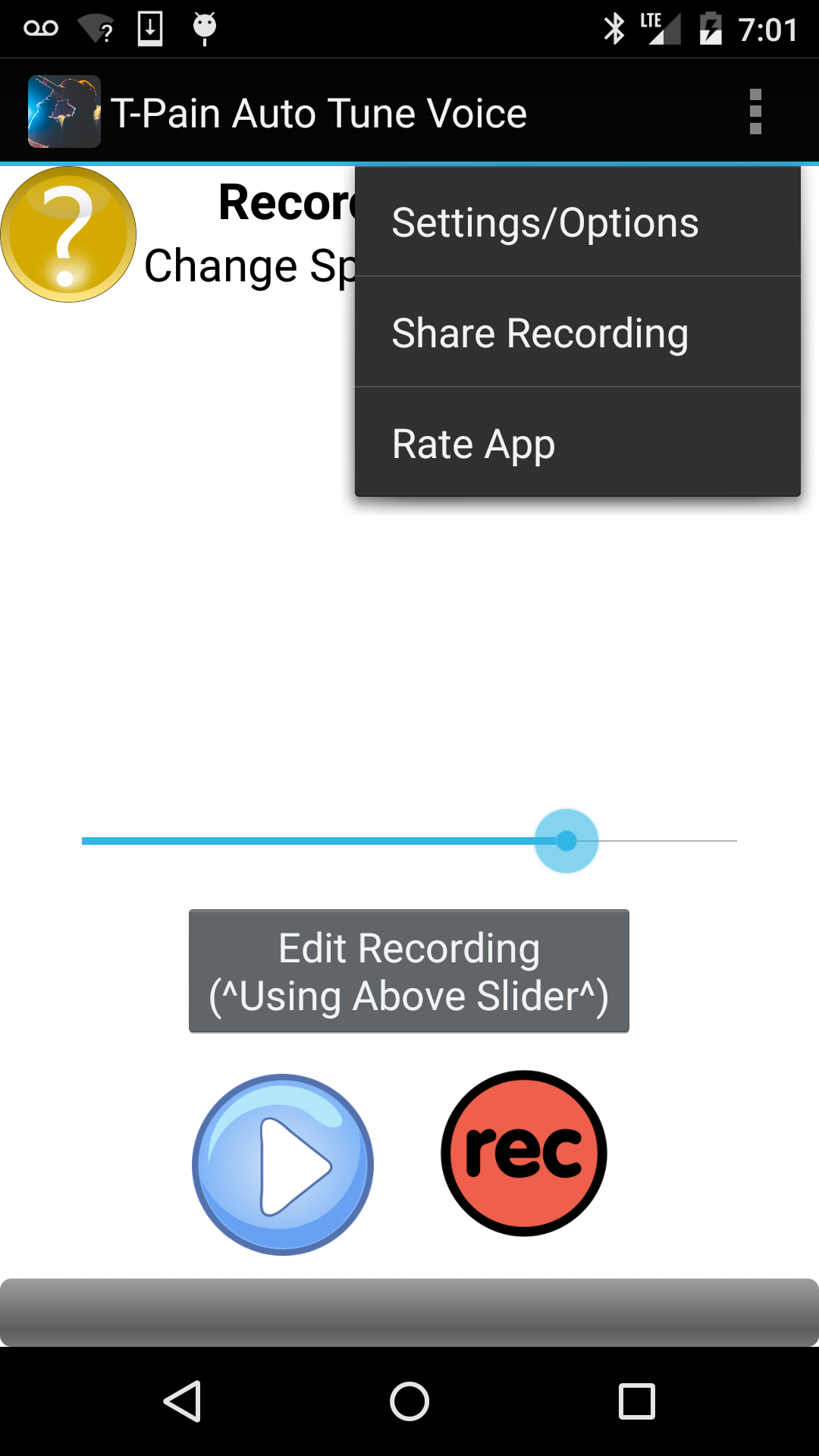Image resolution: width=819 pixels, height=1456 pixels.
Task: Tap the voicemail icon in status bar
Action: [x=42, y=28]
